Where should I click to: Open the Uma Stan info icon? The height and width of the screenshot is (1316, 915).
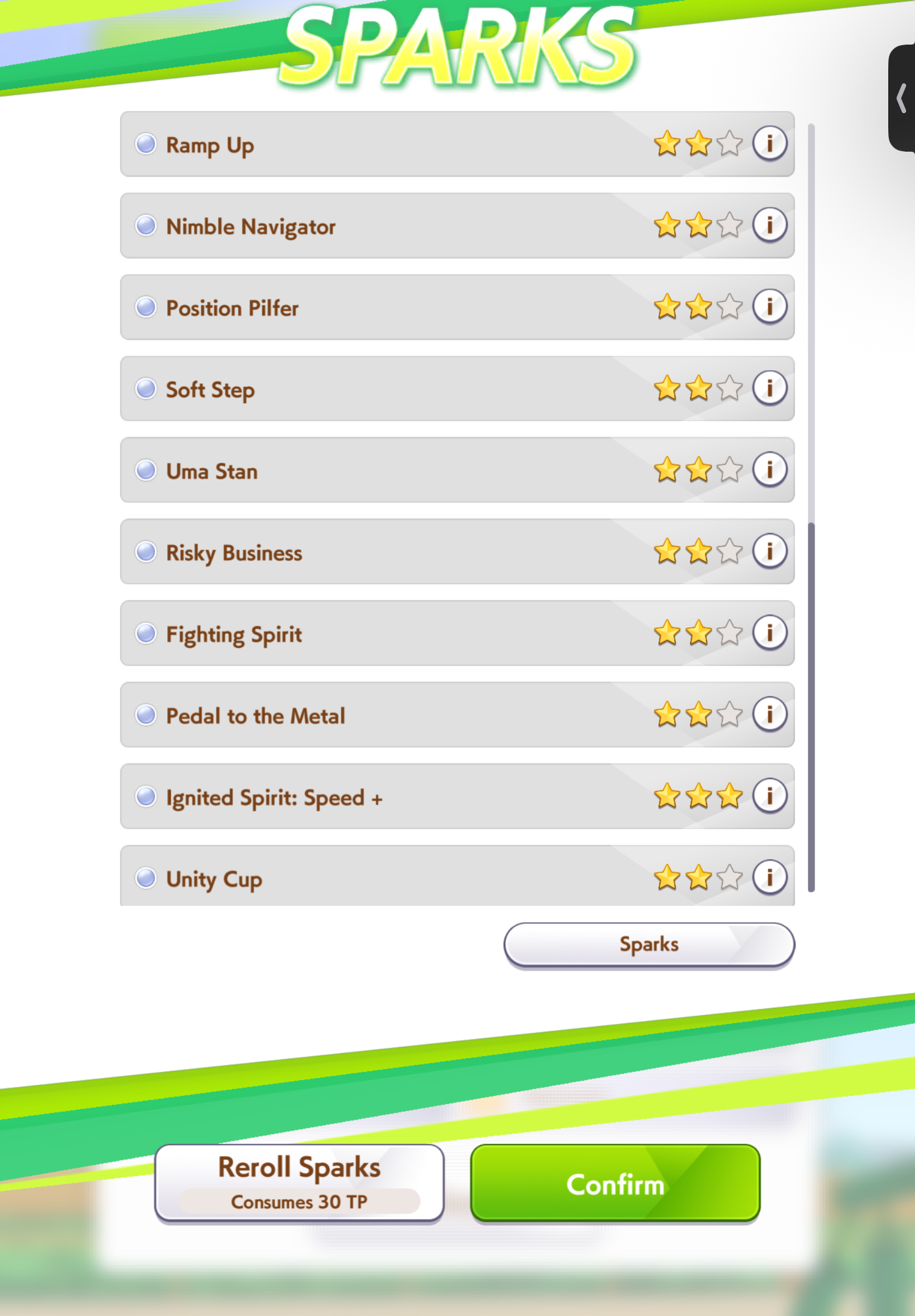coord(769,470)
